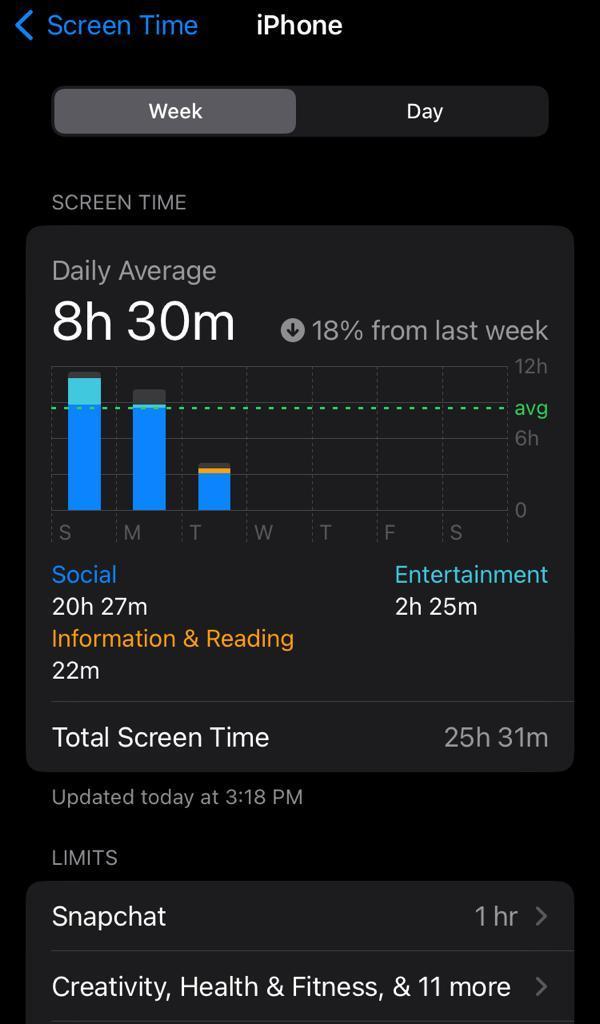The image size is (600, 1024).
Task: Switch to the Day view
Action: (424, 111)
